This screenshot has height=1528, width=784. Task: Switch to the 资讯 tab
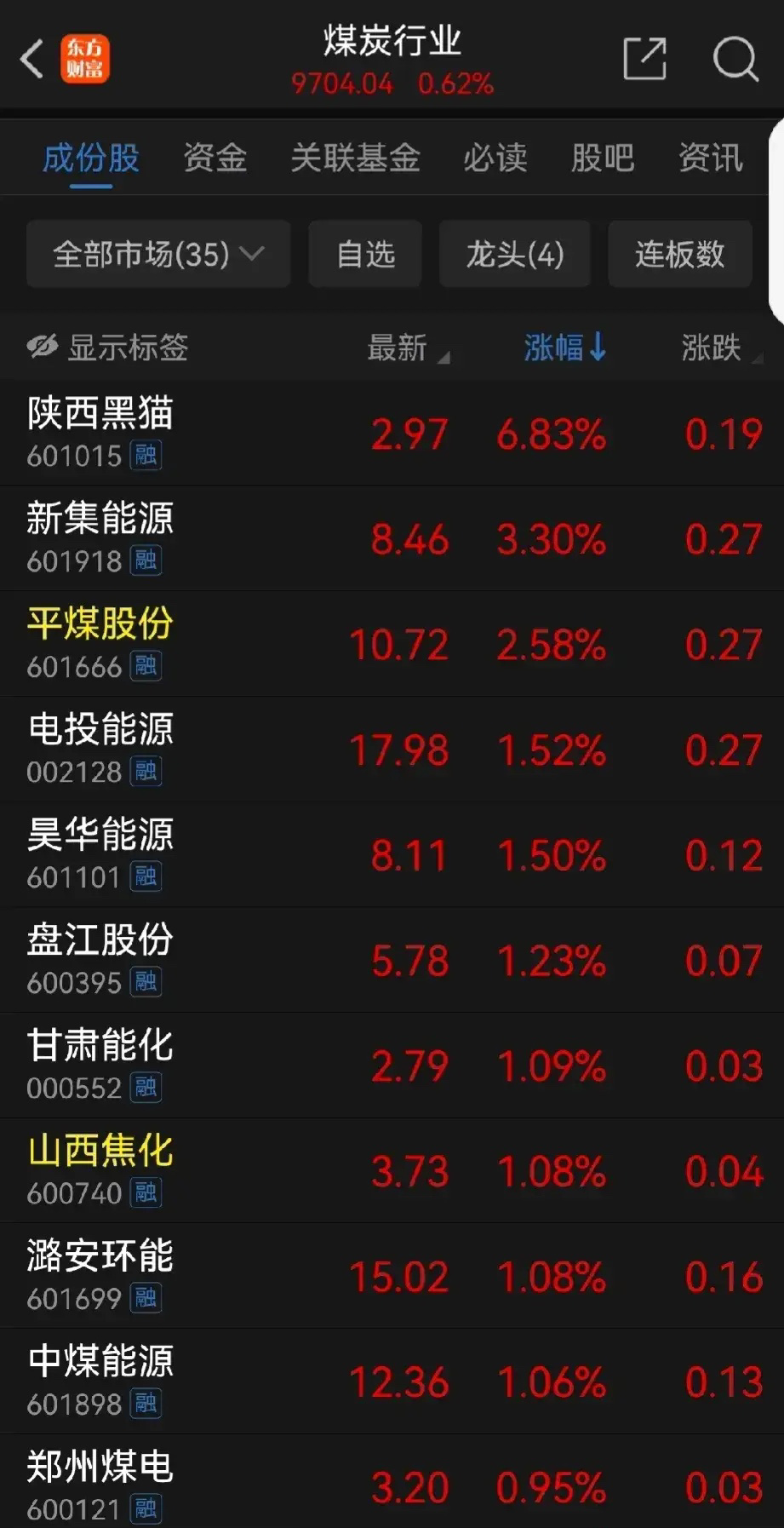pyautogui.click(x=710, y=158)
